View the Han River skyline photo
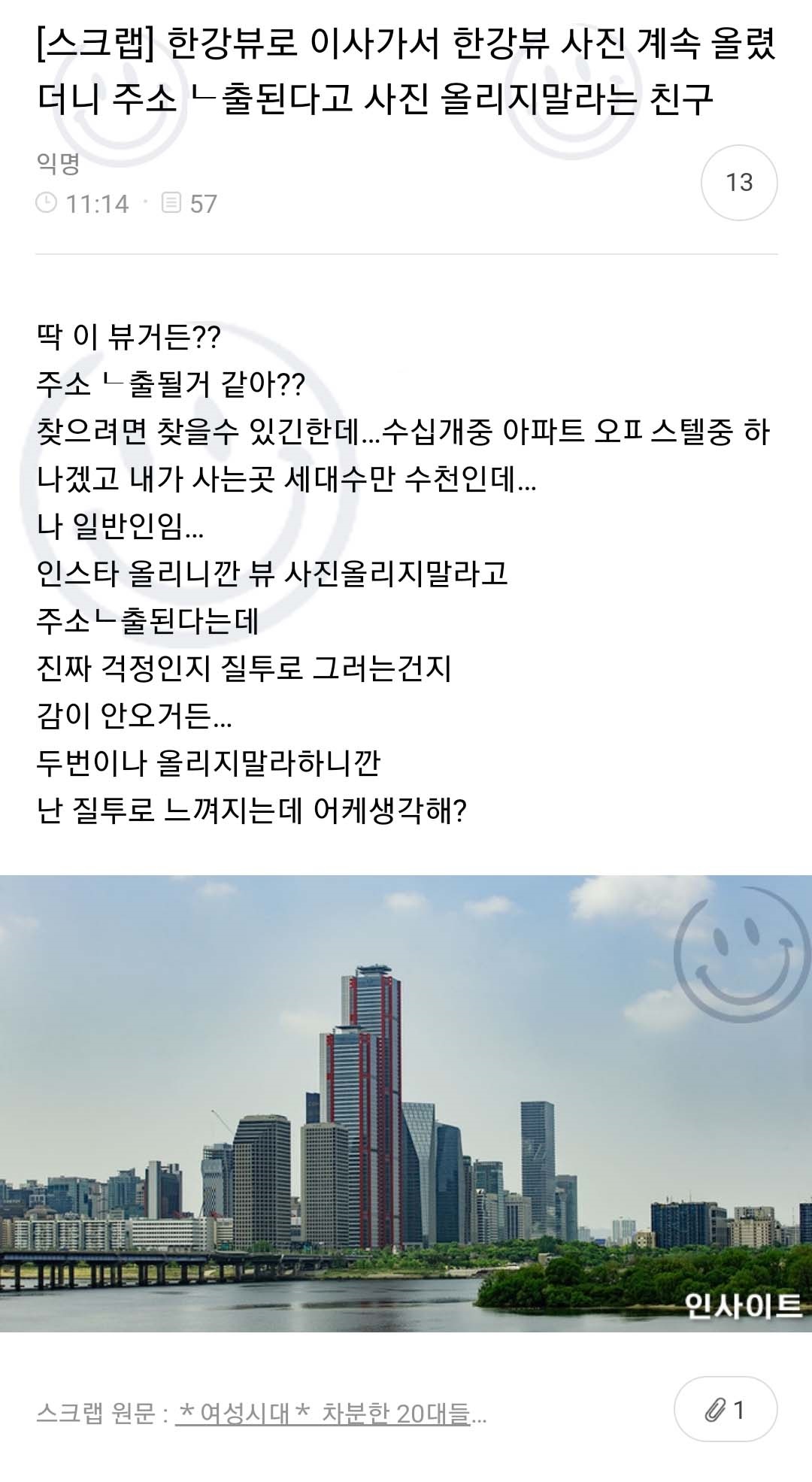 click(406, 1103)
